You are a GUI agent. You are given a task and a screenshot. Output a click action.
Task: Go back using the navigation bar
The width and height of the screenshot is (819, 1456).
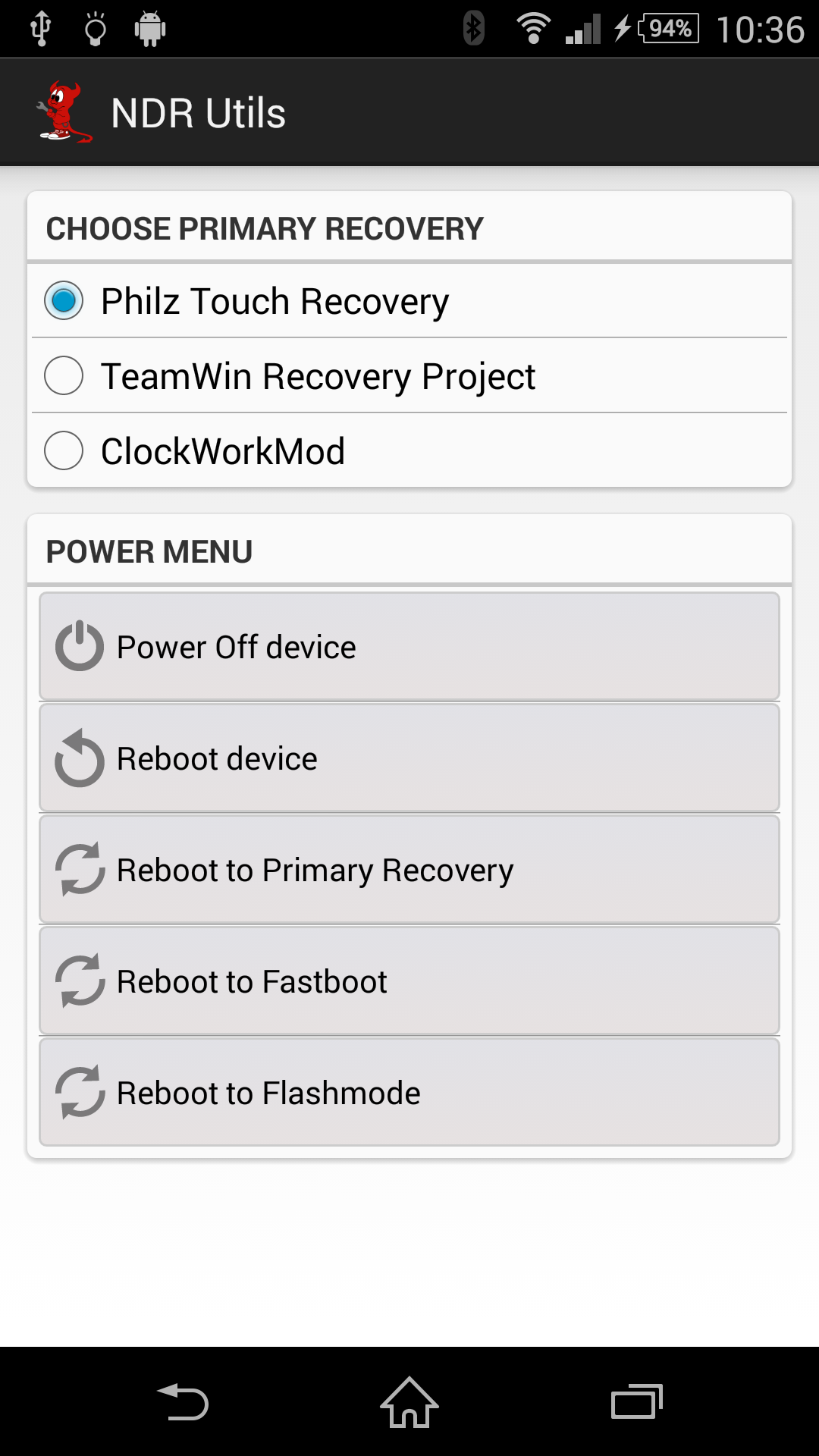tap(183, 1401)
